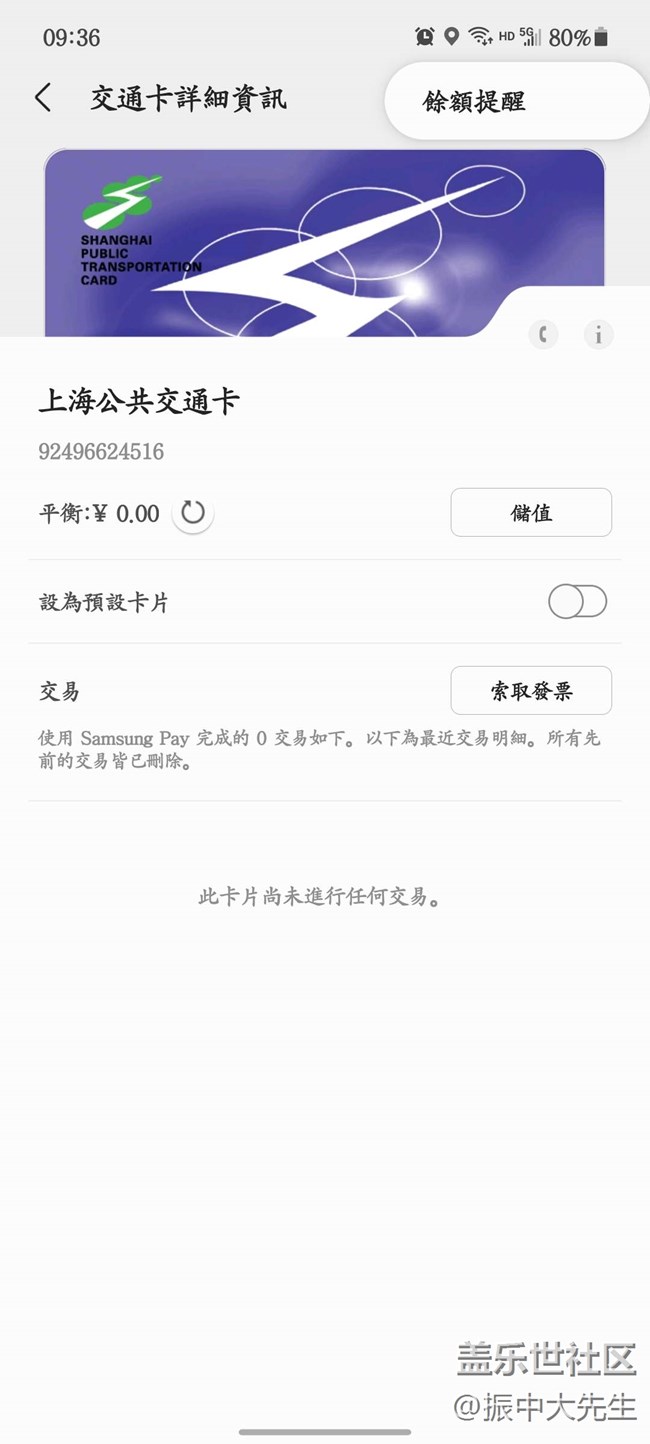Toggle 設為預設卡片 switch
Screen dimensions: 650x1444
577,602
